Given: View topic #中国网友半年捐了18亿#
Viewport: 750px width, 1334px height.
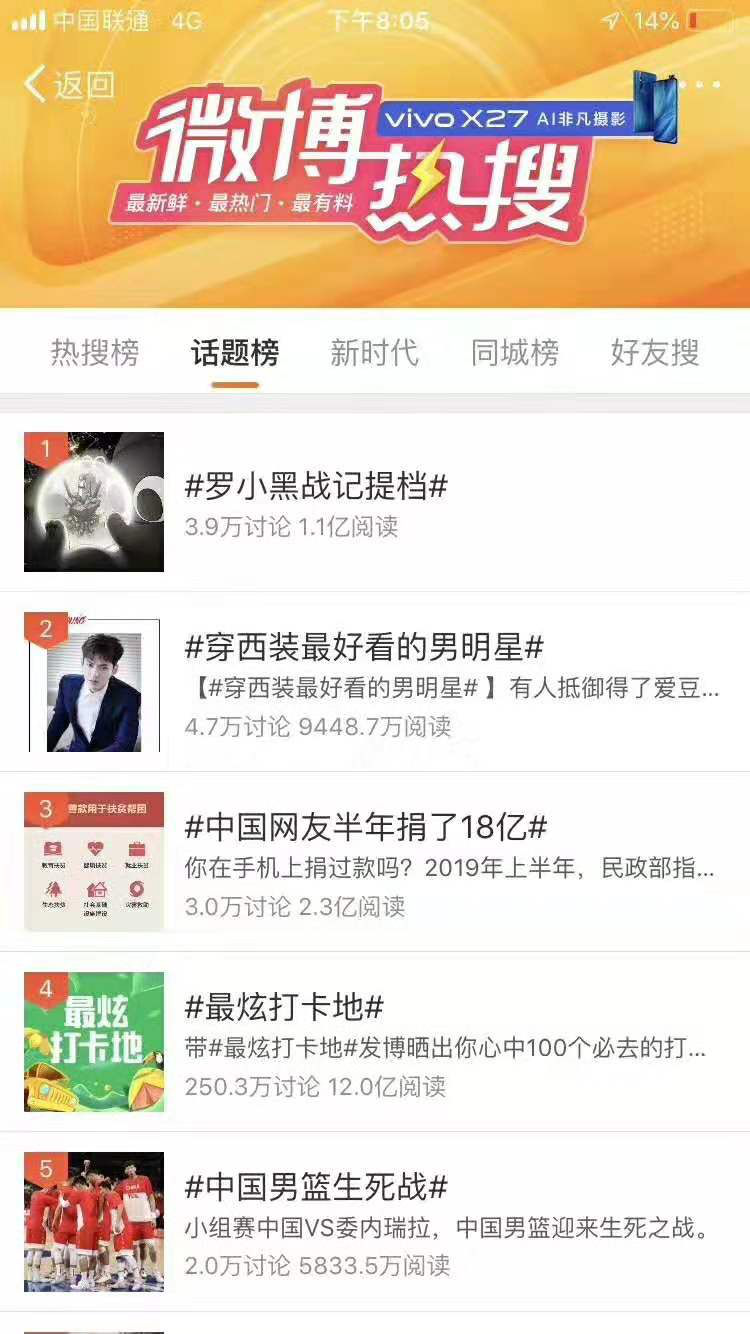Looking at the screenshot, I should 366,828.
